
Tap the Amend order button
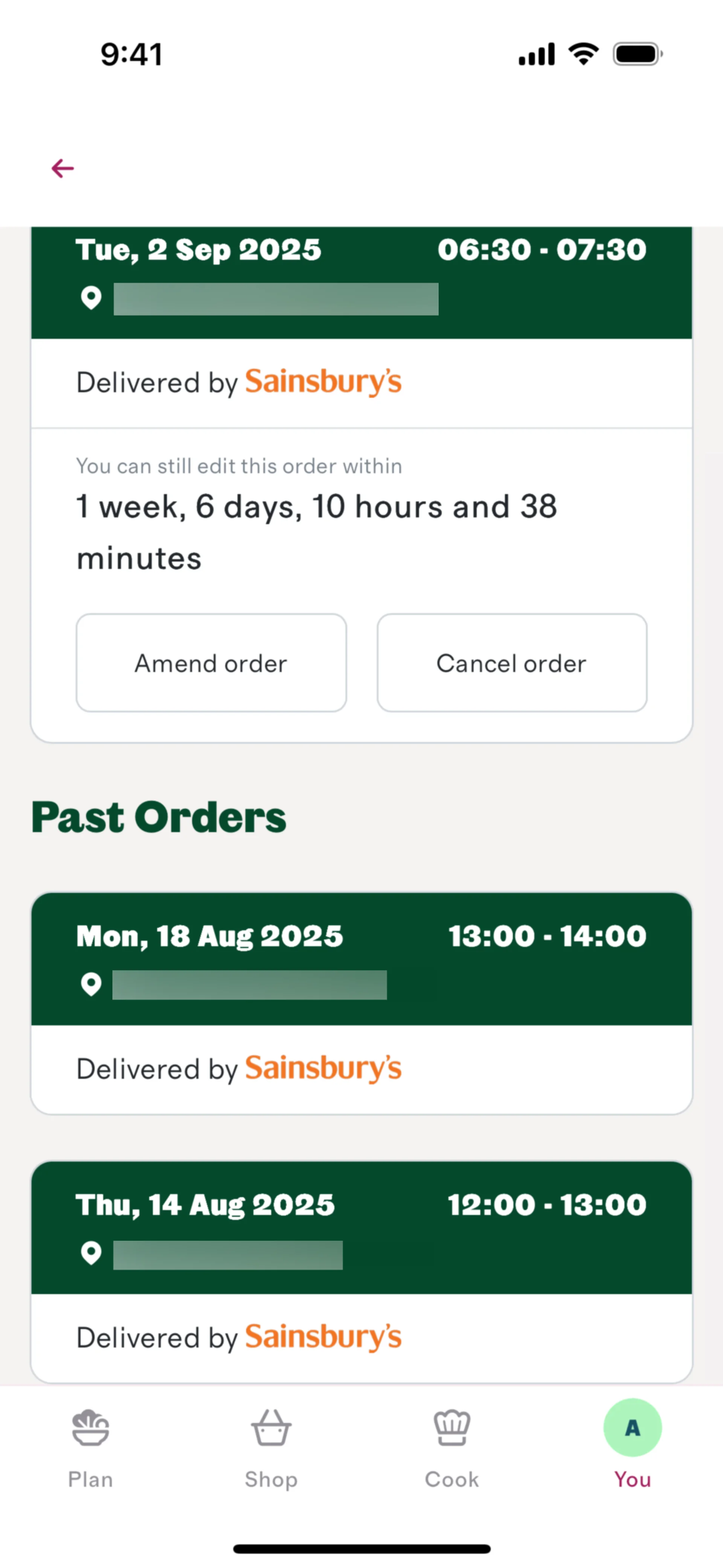tap(211, 663)
